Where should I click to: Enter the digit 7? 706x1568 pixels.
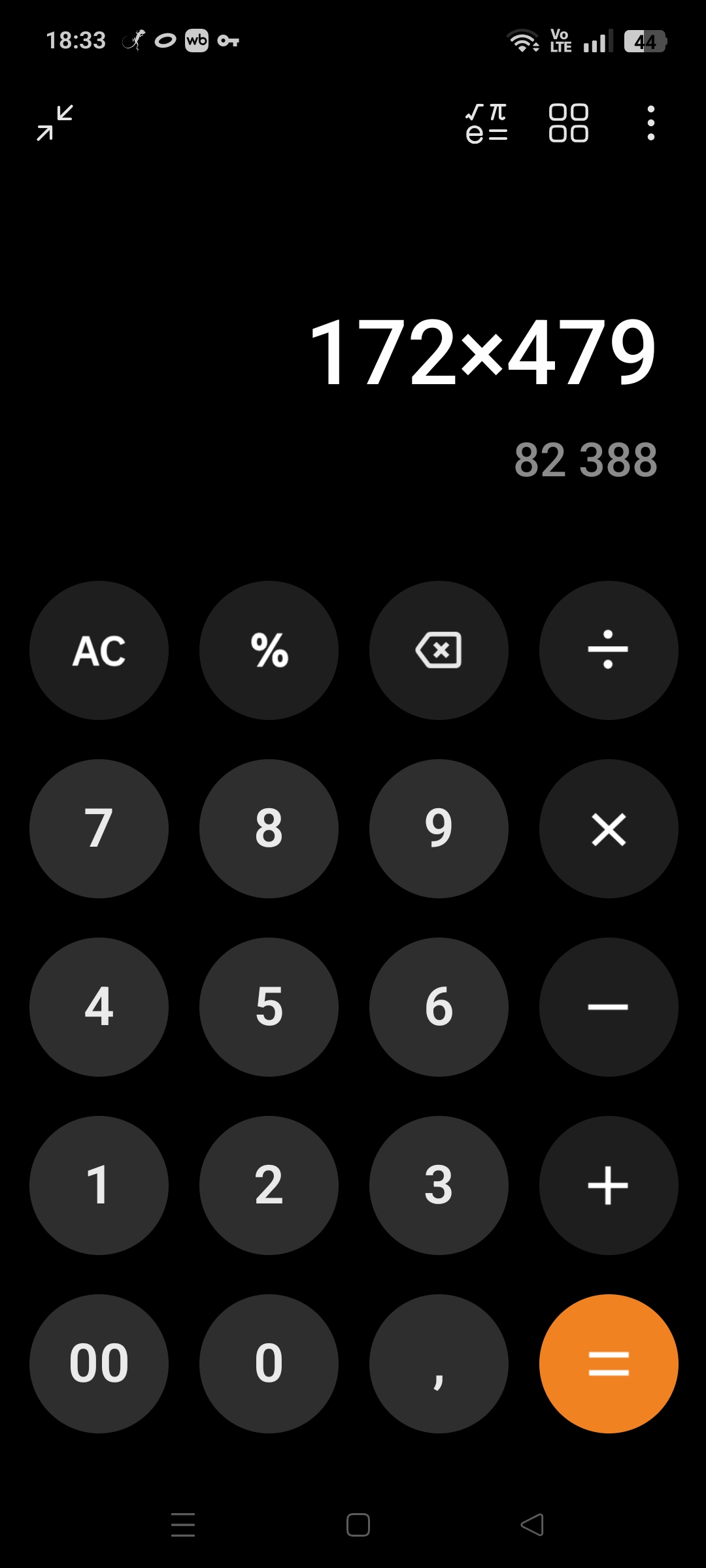[99, 829]
